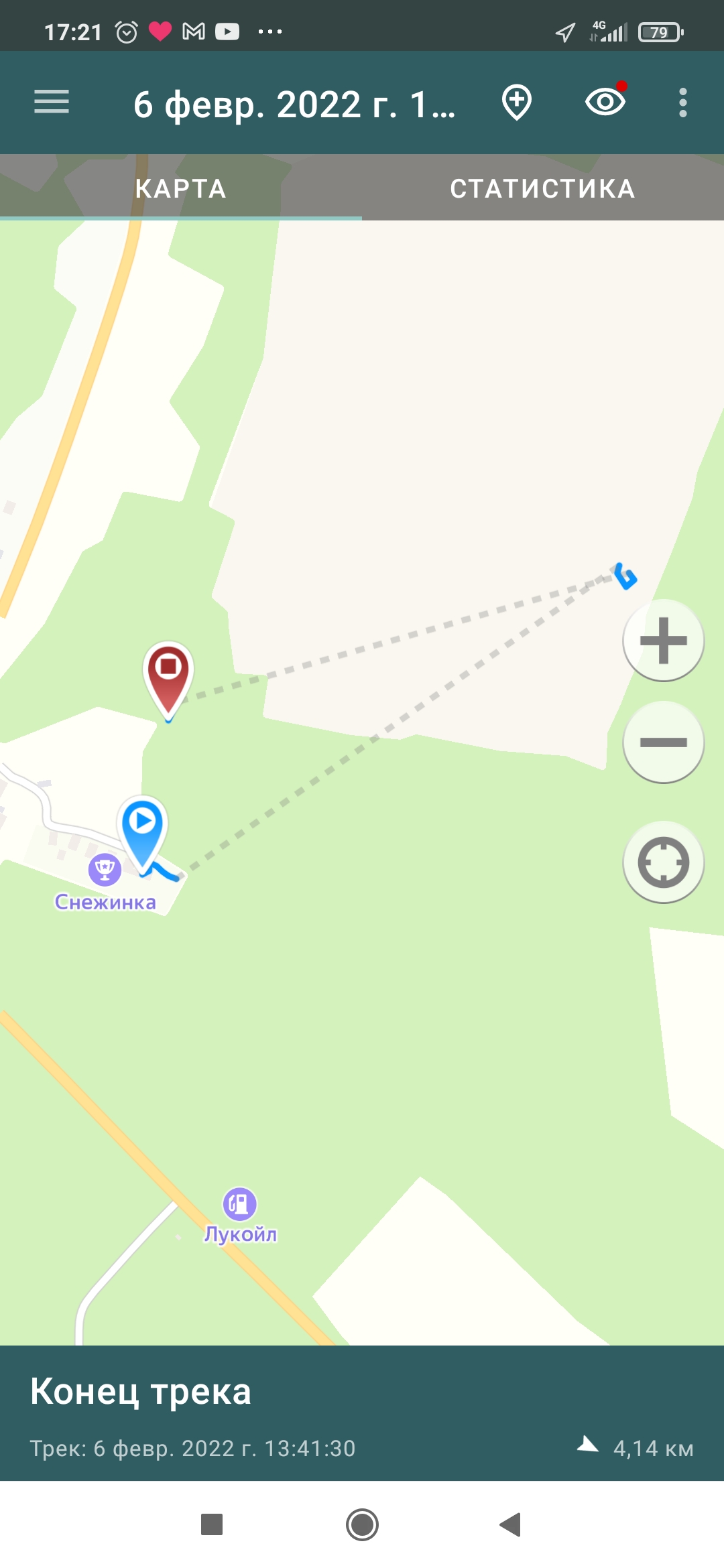Tap the eye visibility icon
This screenshot has height=1568, width=724.
(x=605, y=102)
